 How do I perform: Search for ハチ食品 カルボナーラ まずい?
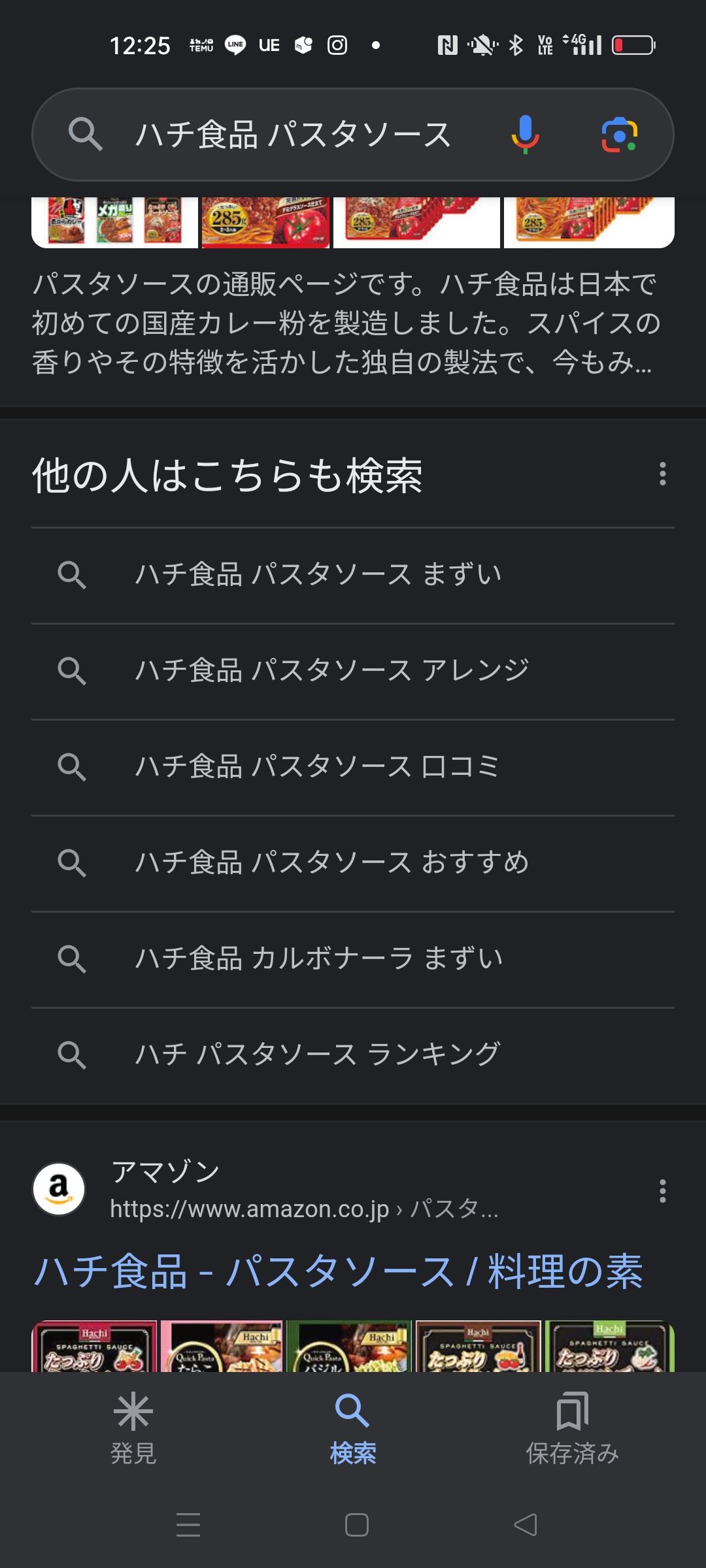coord(319,959)
